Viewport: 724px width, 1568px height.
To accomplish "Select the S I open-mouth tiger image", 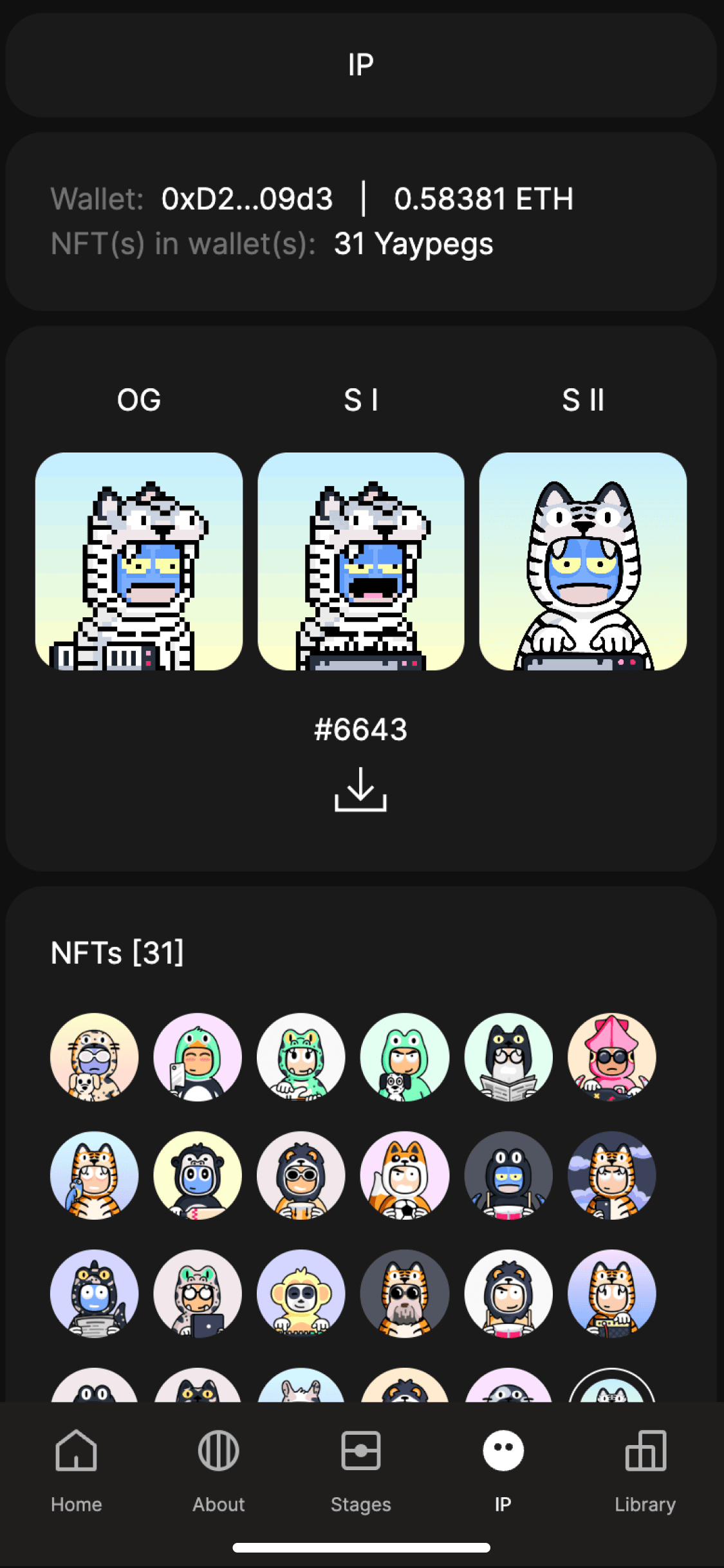I will point(360,561).
